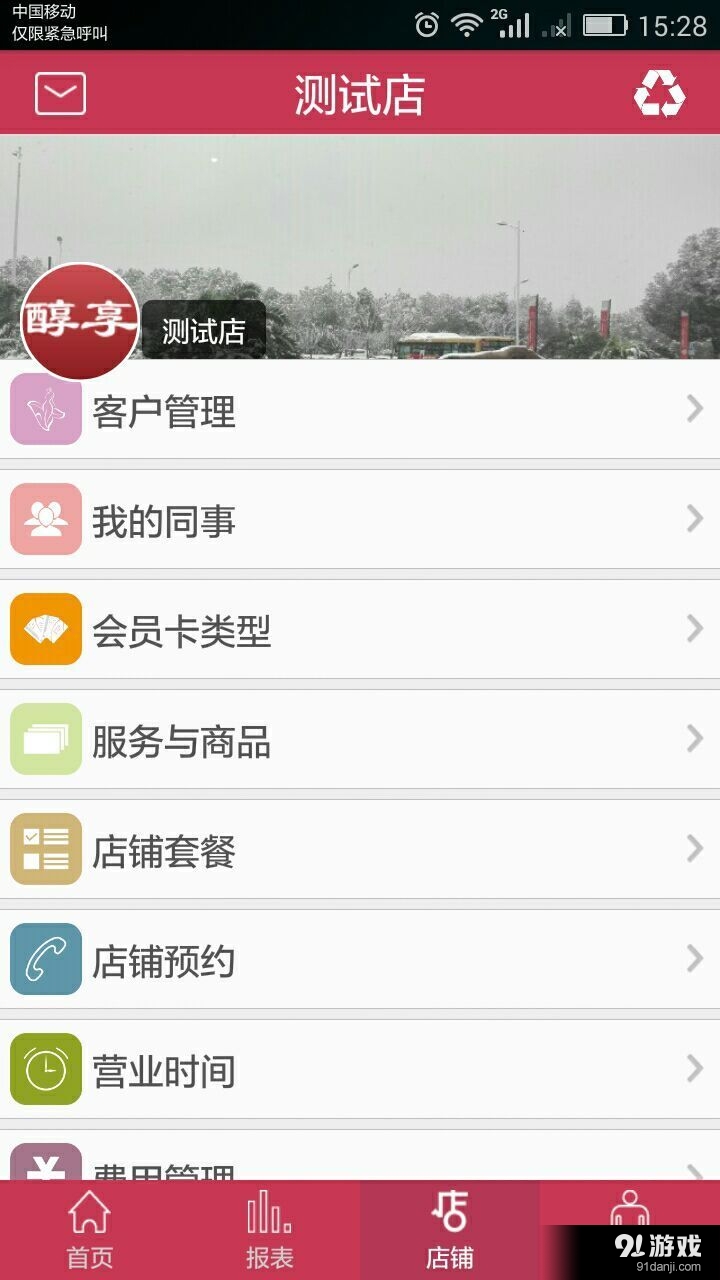720x1280 pixels.
Task: Select the 会员卡类型 cards icon
Action: [44, 630]
